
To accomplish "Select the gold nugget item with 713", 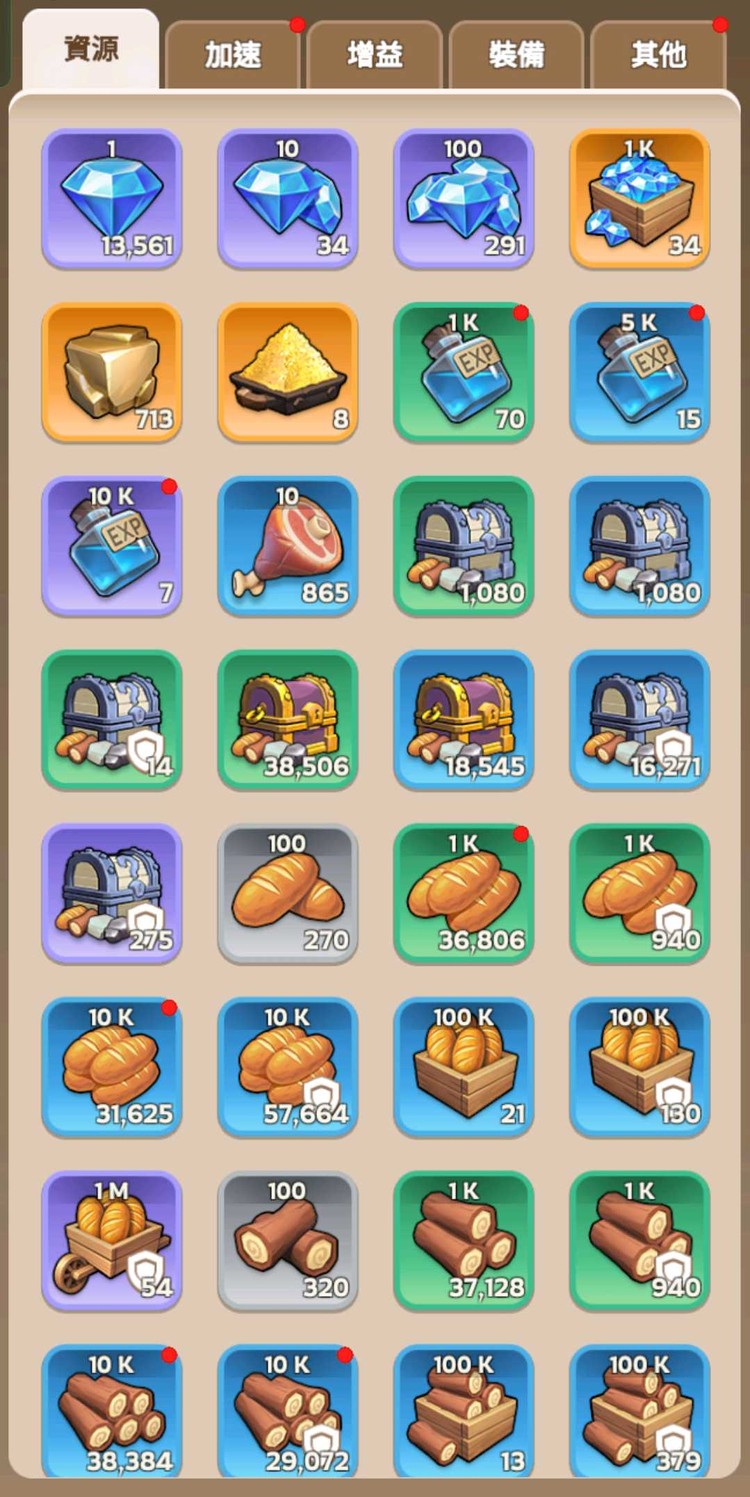I will click(112, 372).
